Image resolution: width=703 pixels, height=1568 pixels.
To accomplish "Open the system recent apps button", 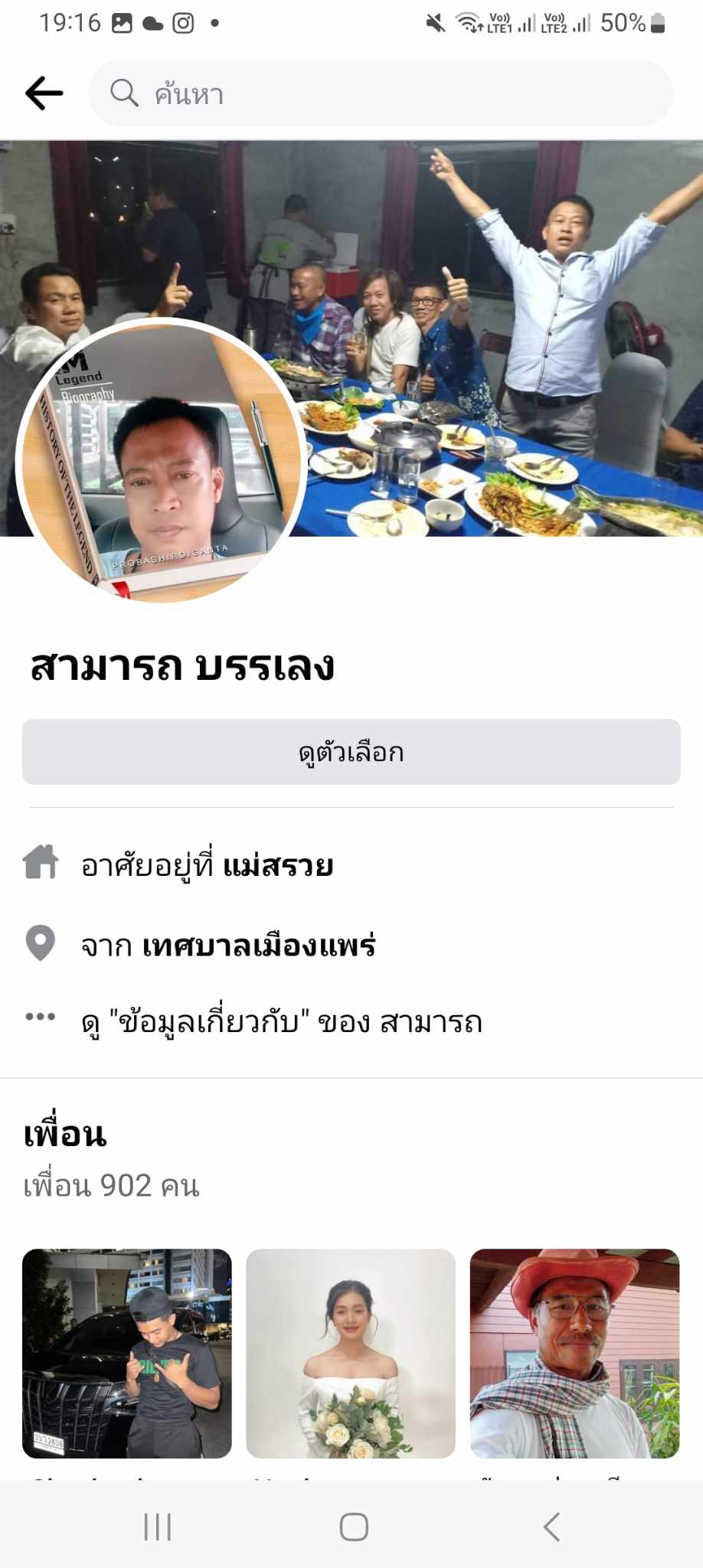I will [x=158, y=1527].
